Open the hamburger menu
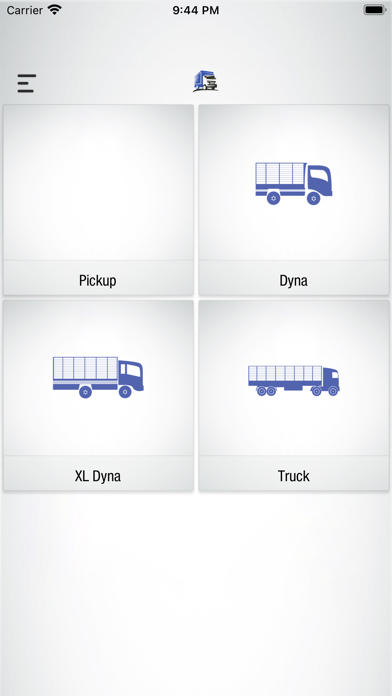392x696 pixels. [27, 83]
